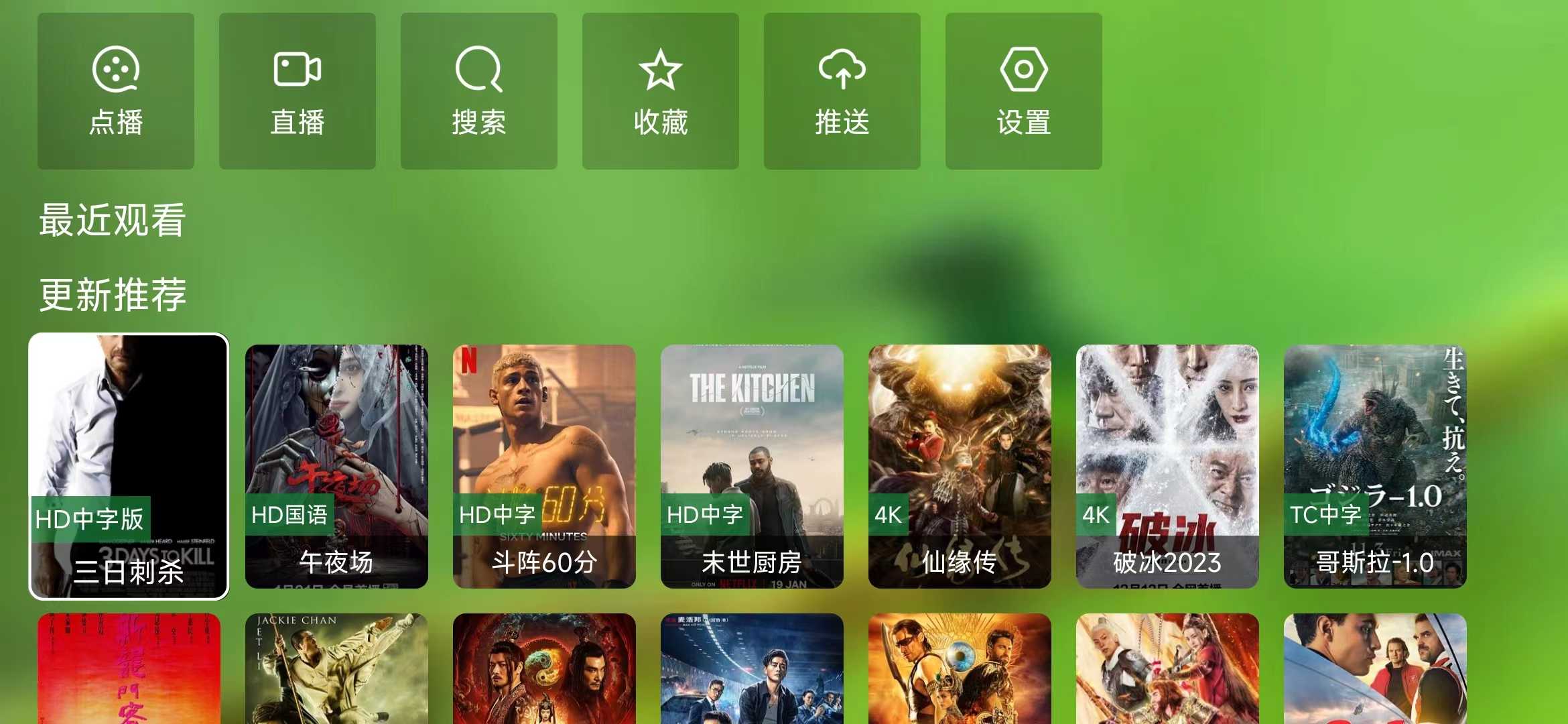Open the 收藏 favorites

tap(661, 91)
